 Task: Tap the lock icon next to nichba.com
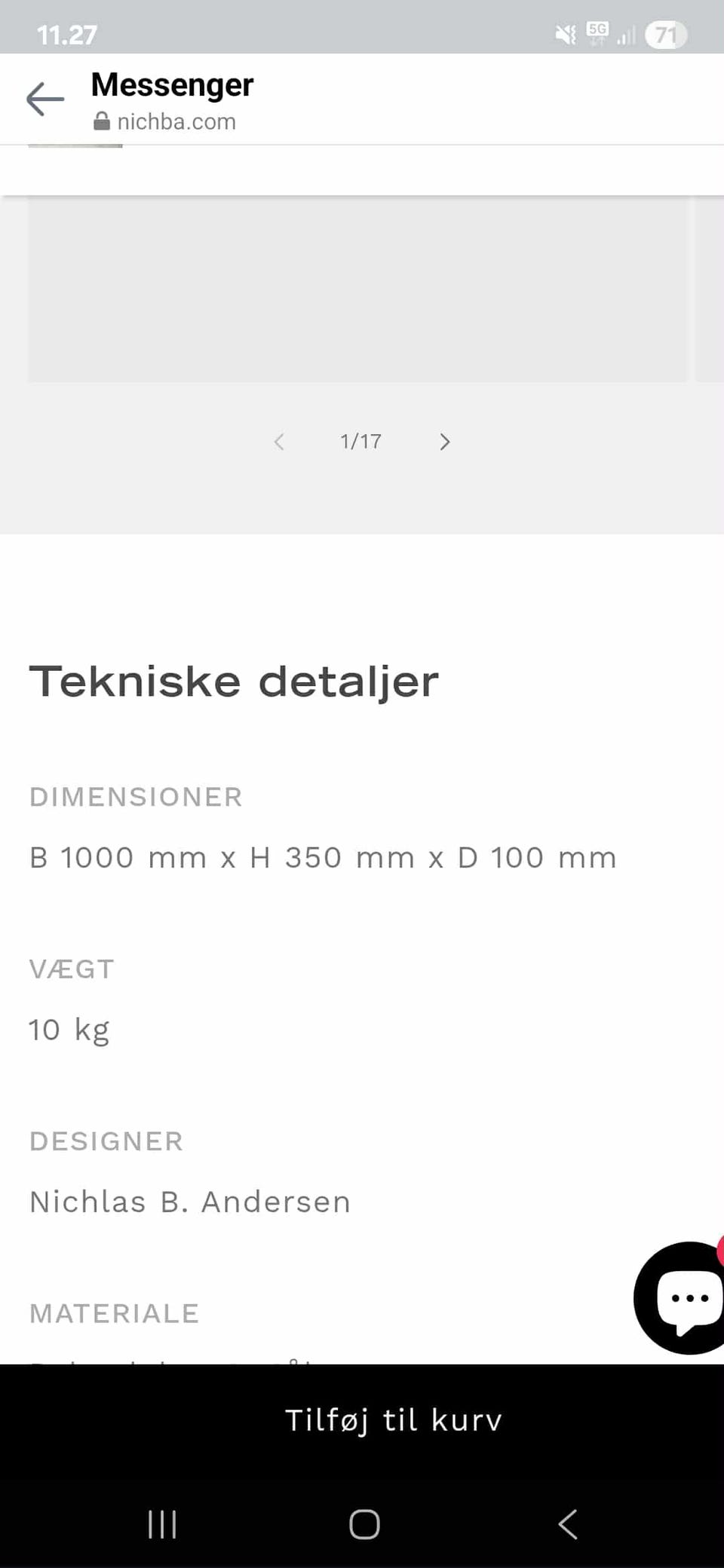(103, 121)
